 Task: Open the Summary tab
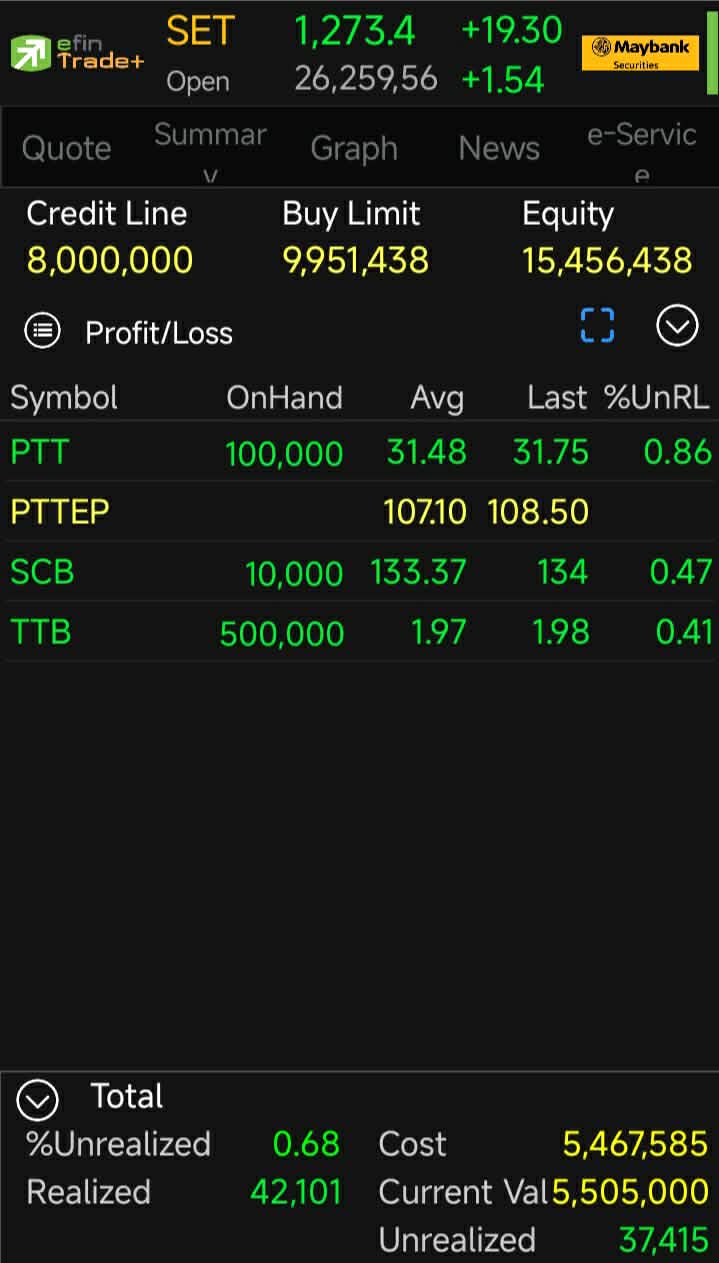click(x=210, y=148)
